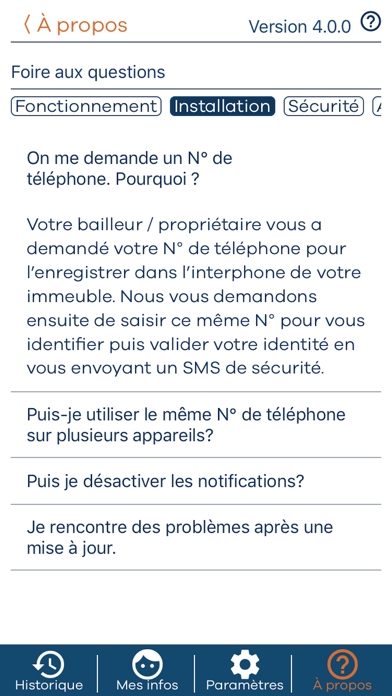This screenshot has width=392, height=696.
Task: Collapse the phone number question
Action: coord(196,170)
